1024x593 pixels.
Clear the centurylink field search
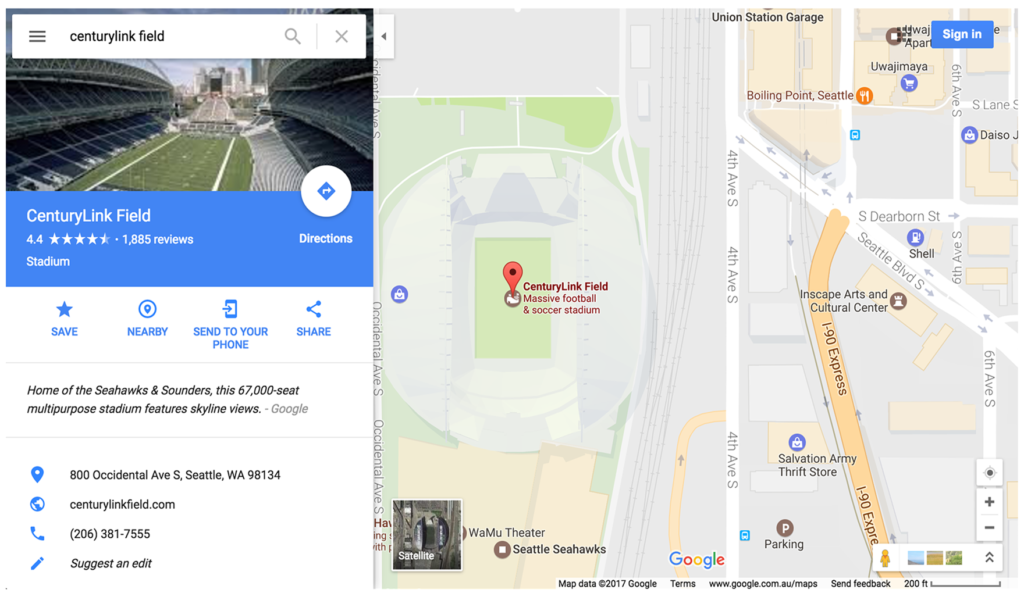(x=342, y=36)
